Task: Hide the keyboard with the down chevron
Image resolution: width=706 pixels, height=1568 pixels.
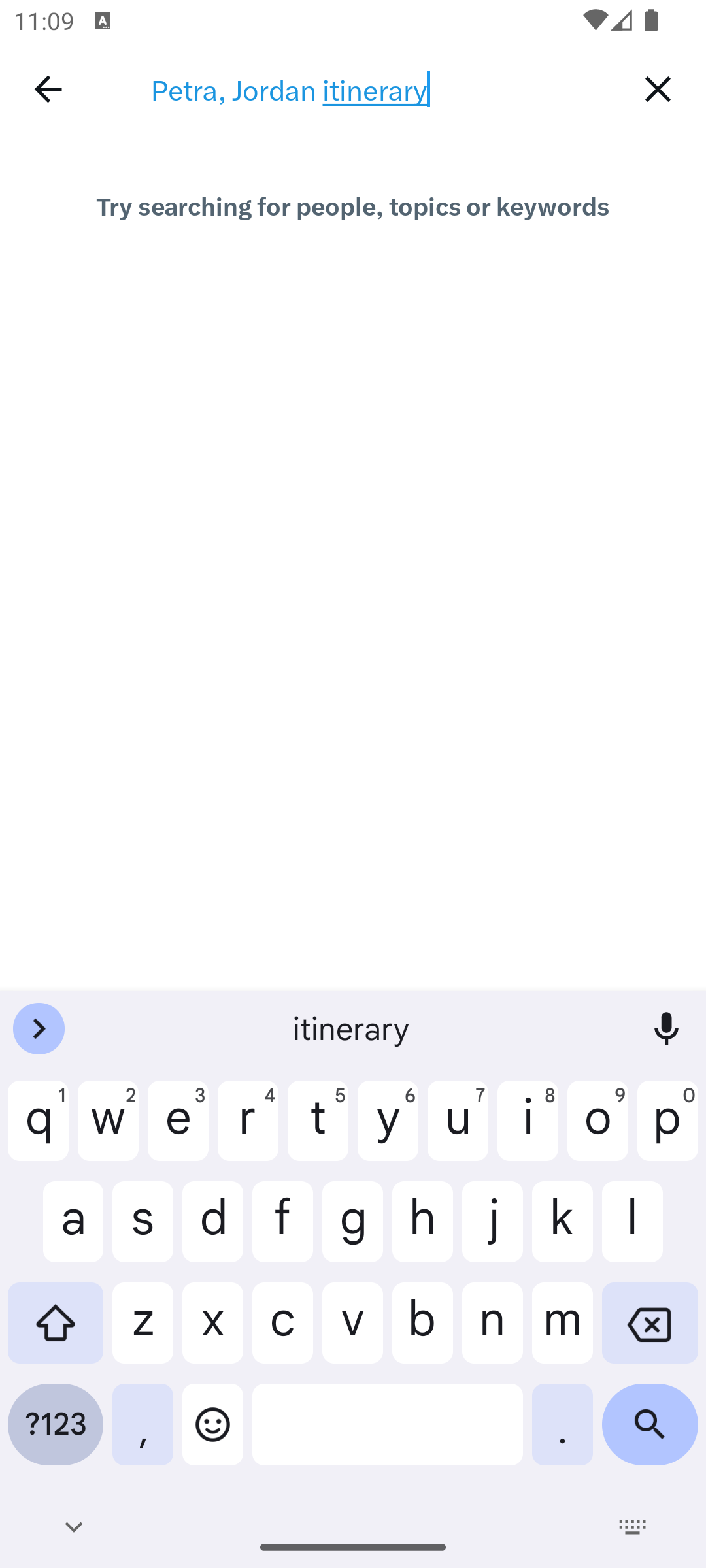Action: [x=74, y=1527]
